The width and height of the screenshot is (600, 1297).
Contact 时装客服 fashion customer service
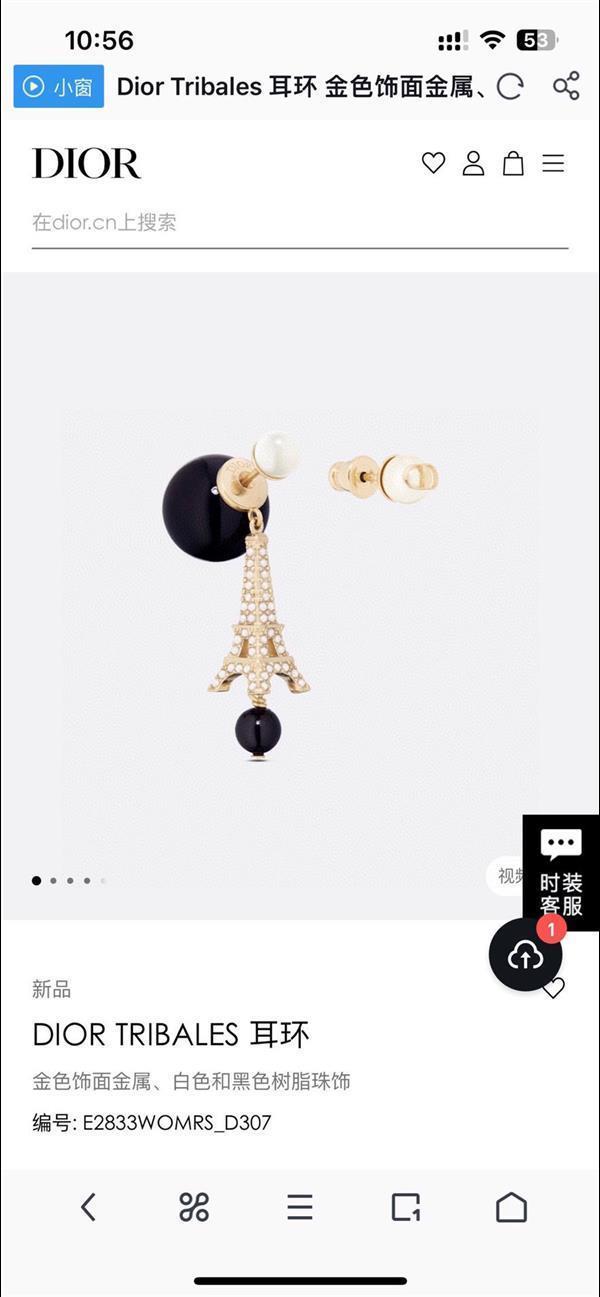561,873
